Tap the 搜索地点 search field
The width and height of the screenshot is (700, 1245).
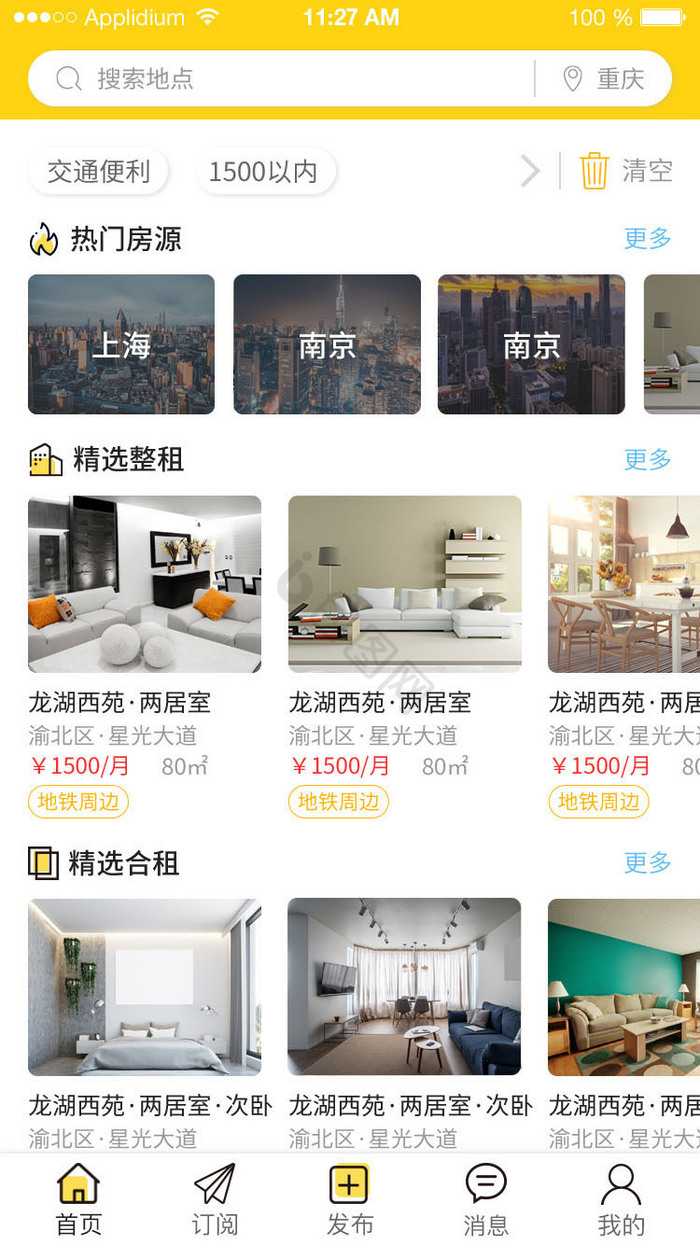pyautogui.click(x=280, y=79)
